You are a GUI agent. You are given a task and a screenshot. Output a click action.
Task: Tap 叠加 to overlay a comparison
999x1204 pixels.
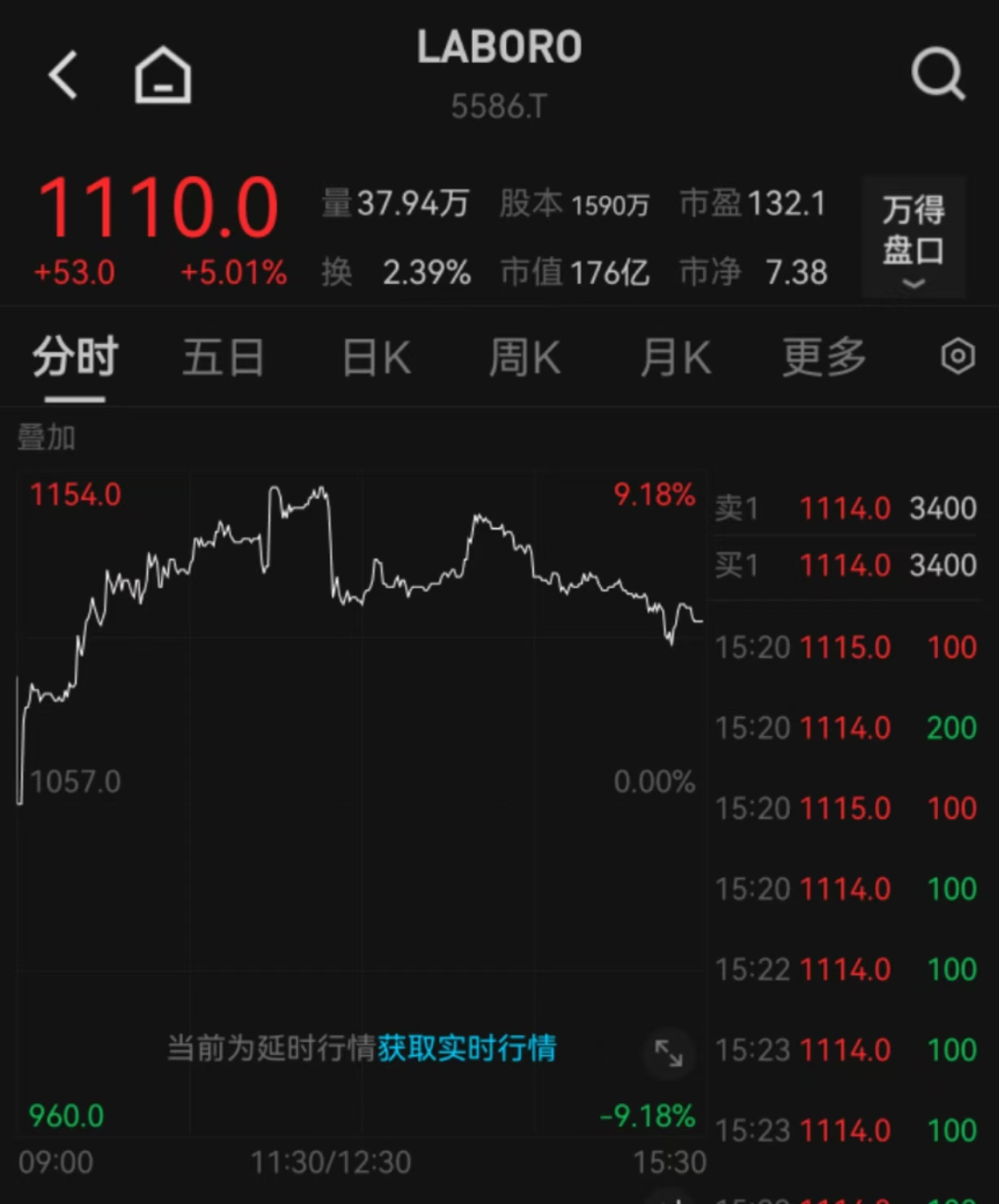click(x=46, y=437)
